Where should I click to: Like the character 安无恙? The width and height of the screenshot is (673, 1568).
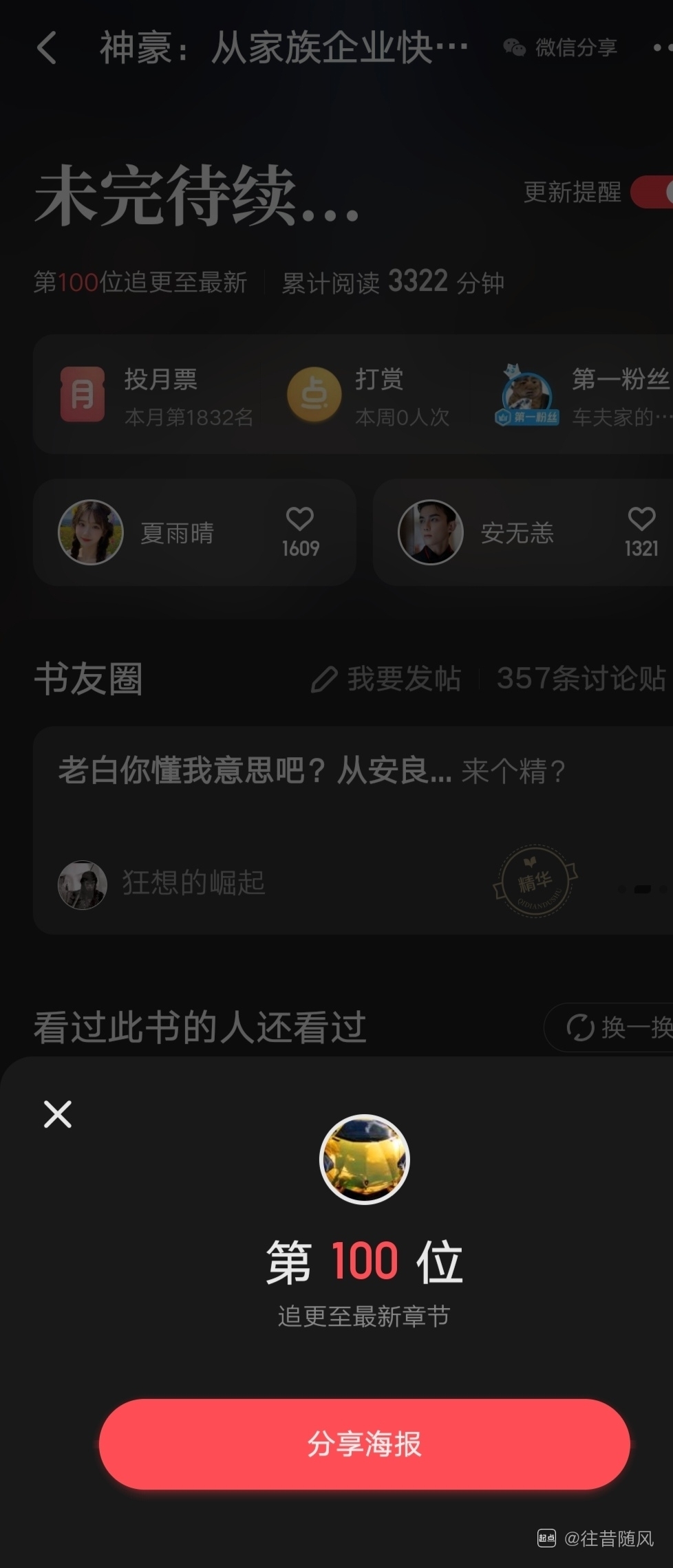coord(641,530)
